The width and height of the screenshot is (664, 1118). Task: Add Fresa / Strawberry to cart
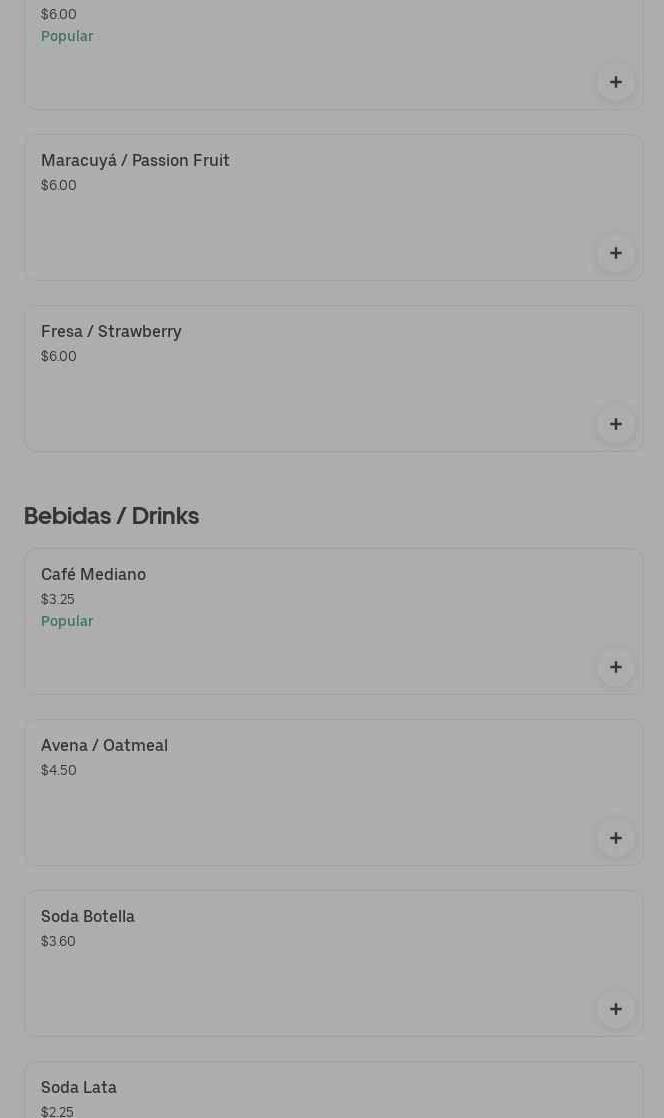click(x=616, y=425)
